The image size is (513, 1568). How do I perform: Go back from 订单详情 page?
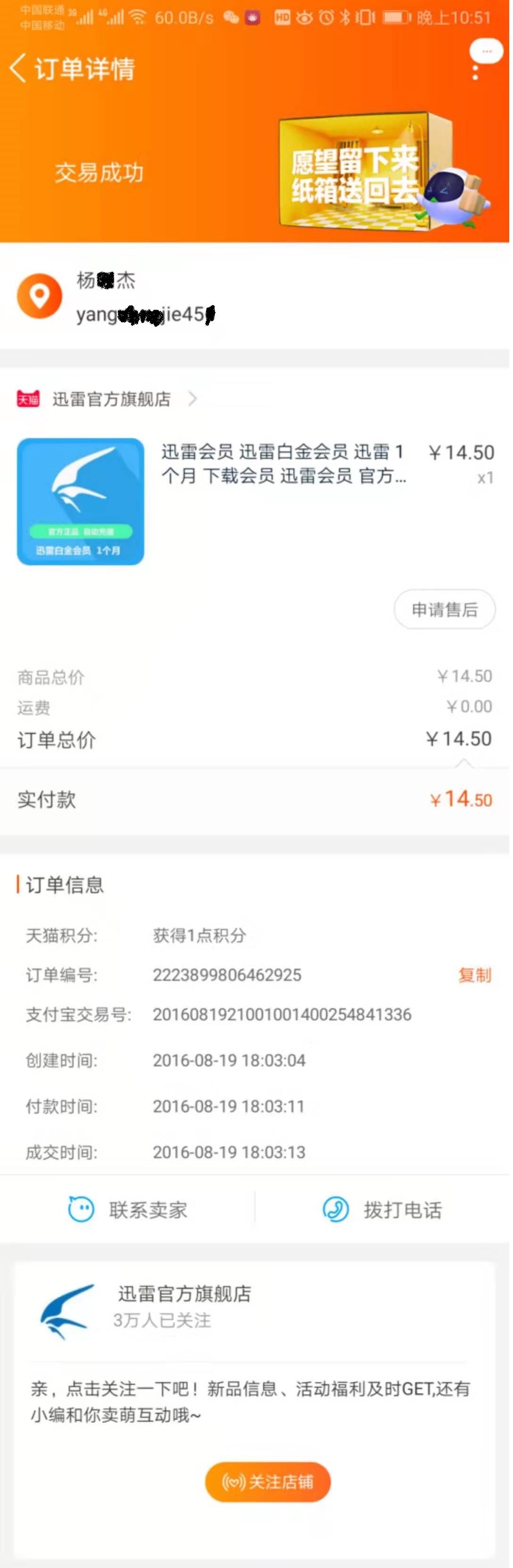(x=17, y=67)
